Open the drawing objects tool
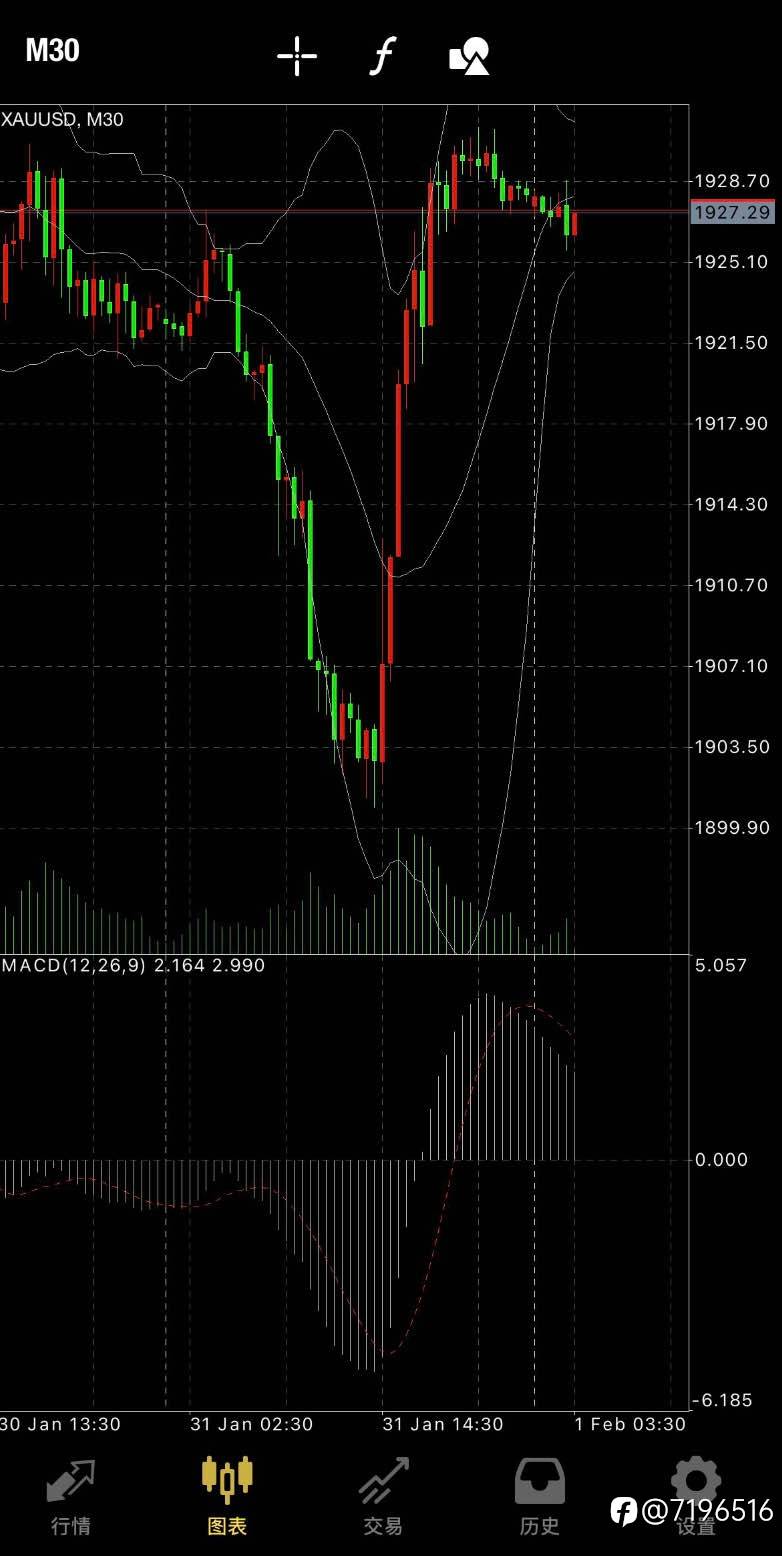 (469, 56)
